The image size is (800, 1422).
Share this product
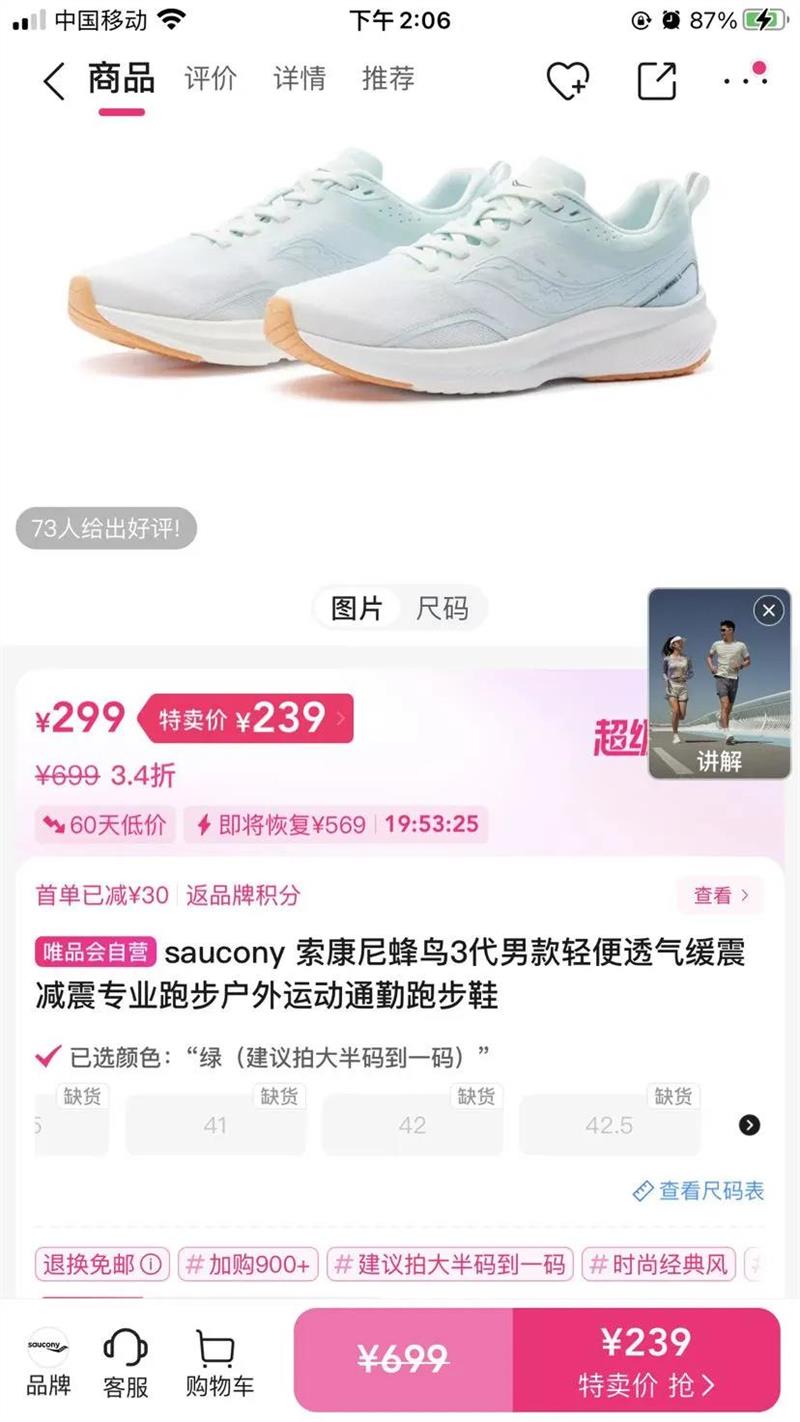point(657,81)
